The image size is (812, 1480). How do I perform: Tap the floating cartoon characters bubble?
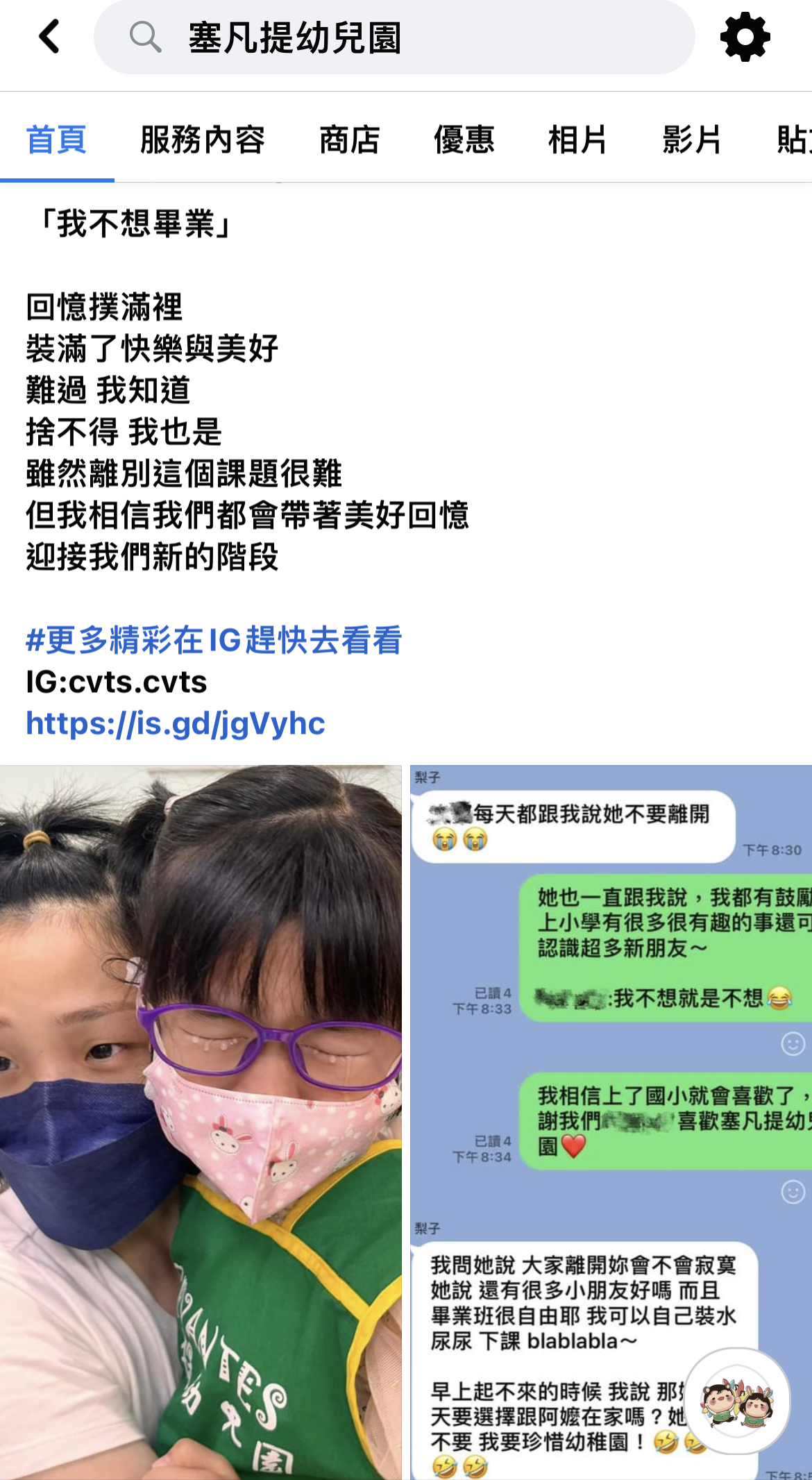pos(737,1401)
